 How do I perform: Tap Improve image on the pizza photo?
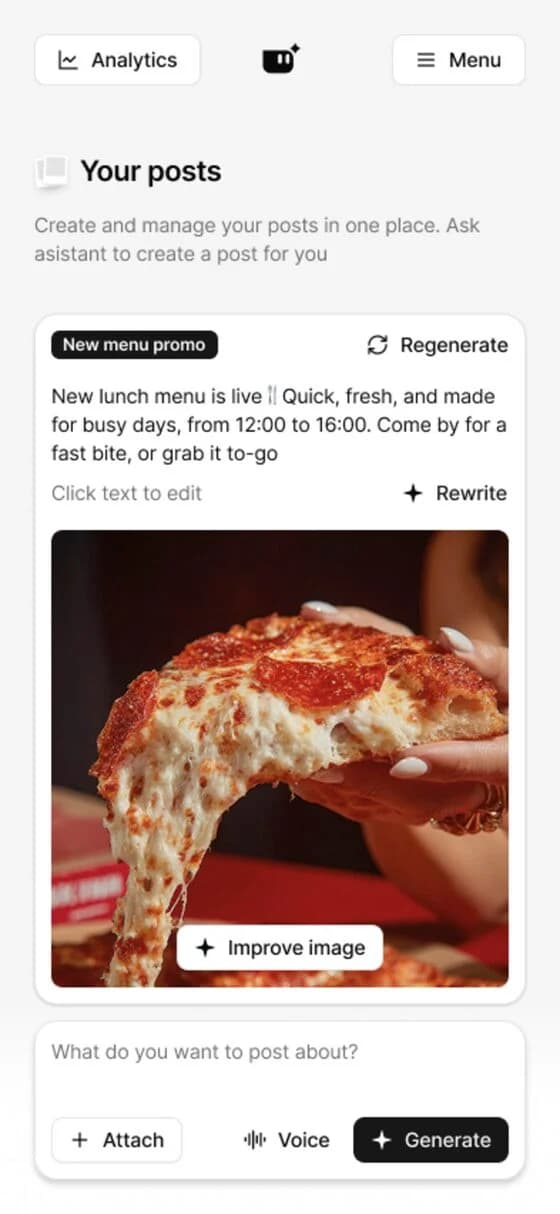(280, 948)
